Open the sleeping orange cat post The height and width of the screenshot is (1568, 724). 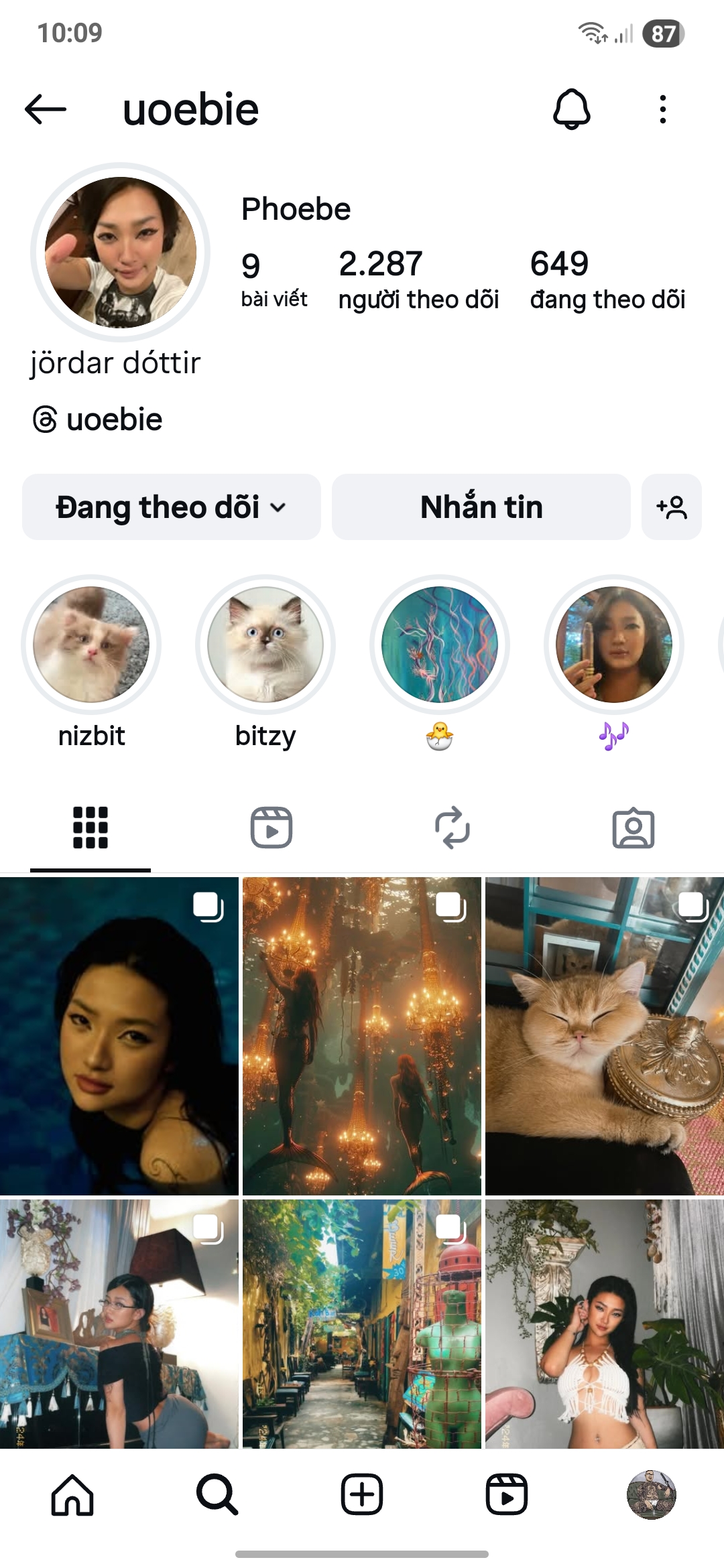[x=605, y=1036]
